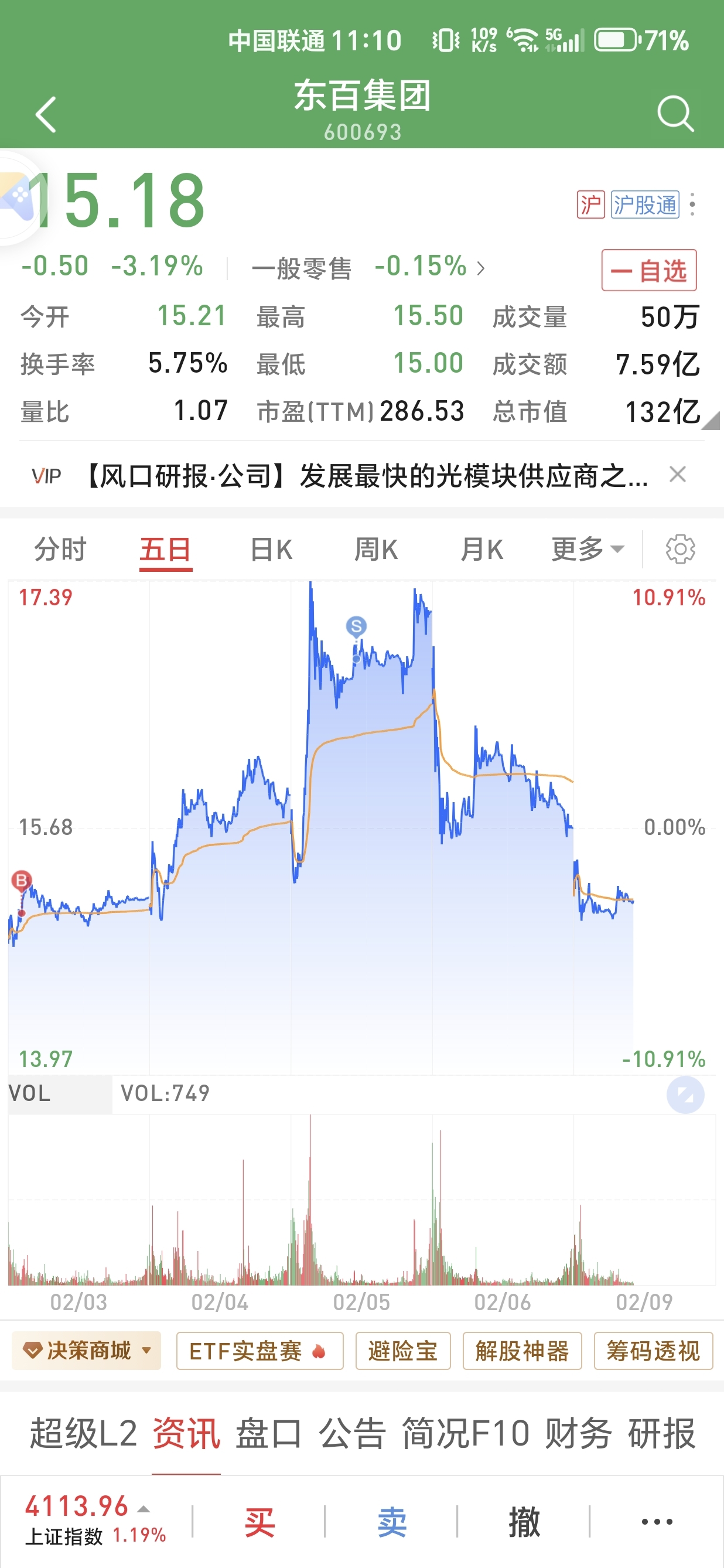Open the 筹码透视 tool
The height and width of the screenshot is (1568, 724).
653,1351
